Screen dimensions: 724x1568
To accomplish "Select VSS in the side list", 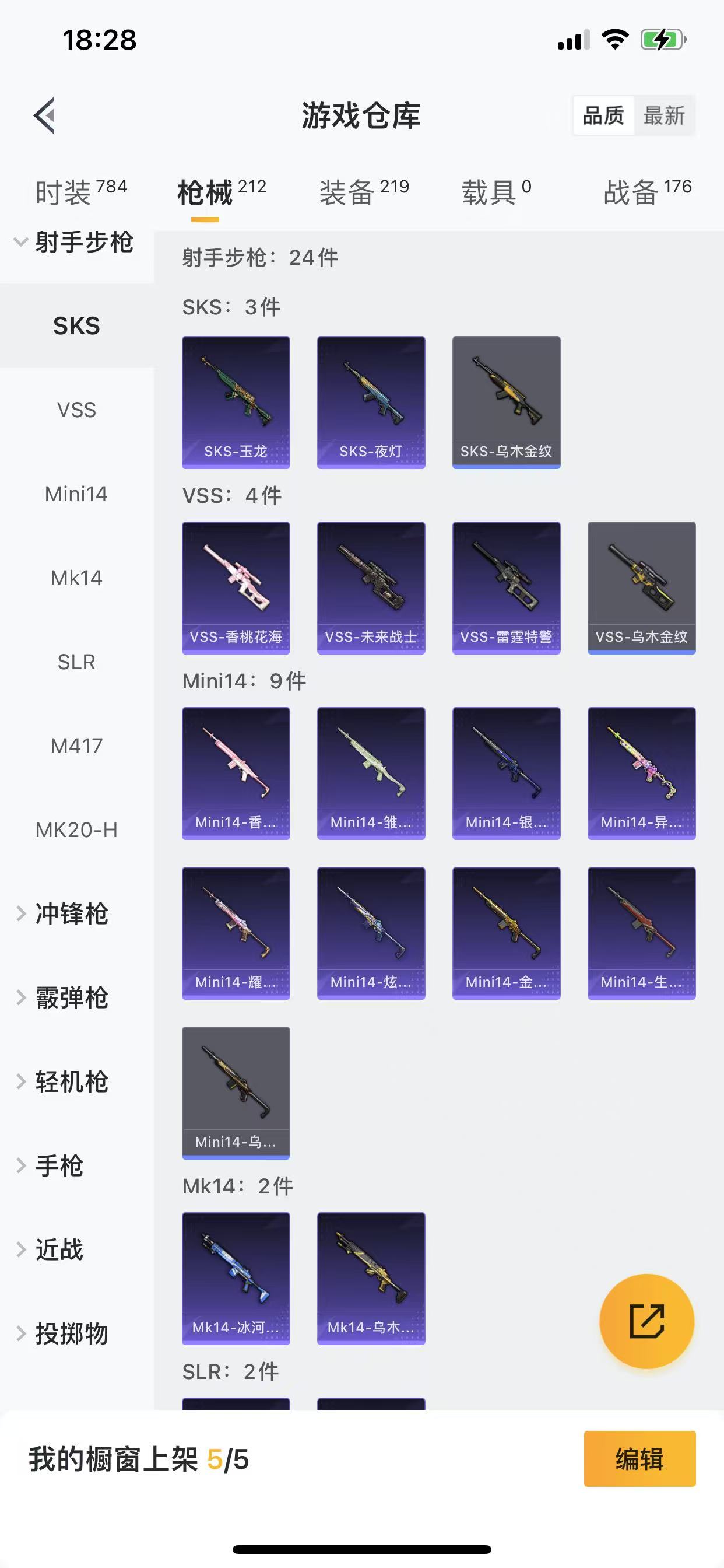I will tap(77, 409).
